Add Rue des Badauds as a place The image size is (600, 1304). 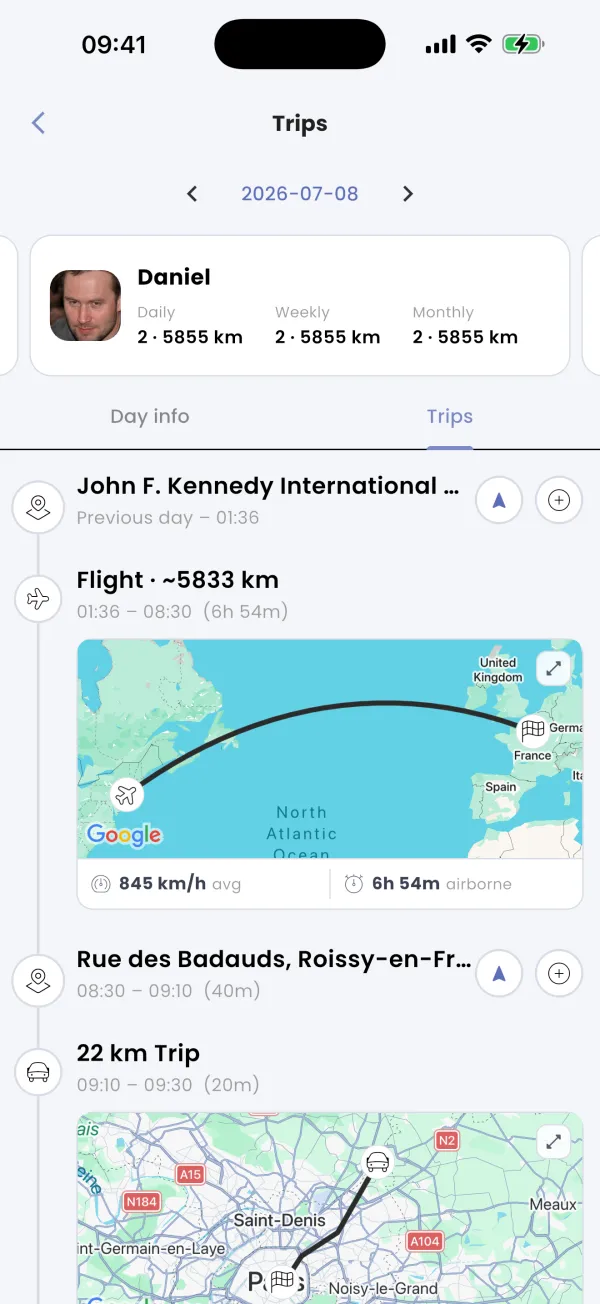click(x=559, y=973)
